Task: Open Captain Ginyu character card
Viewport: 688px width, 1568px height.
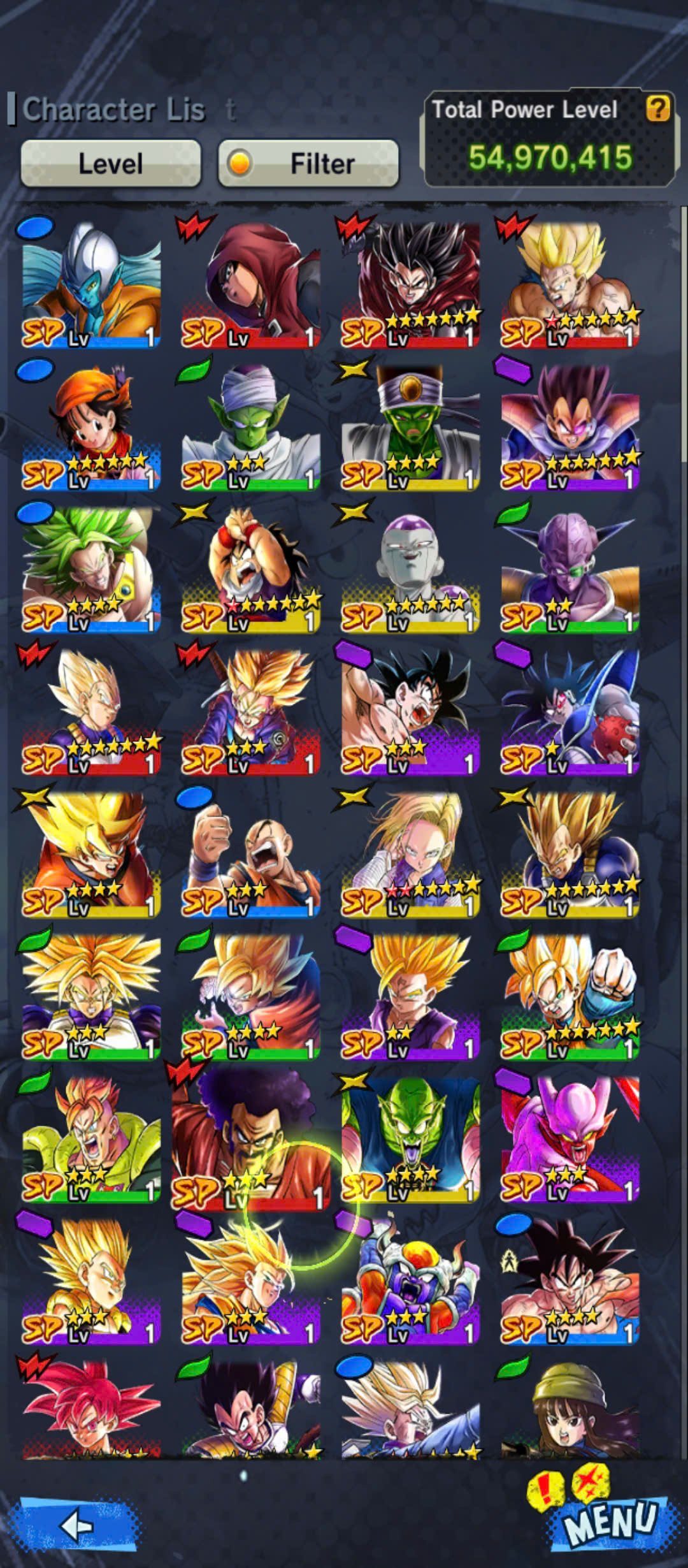Action: 570,570
